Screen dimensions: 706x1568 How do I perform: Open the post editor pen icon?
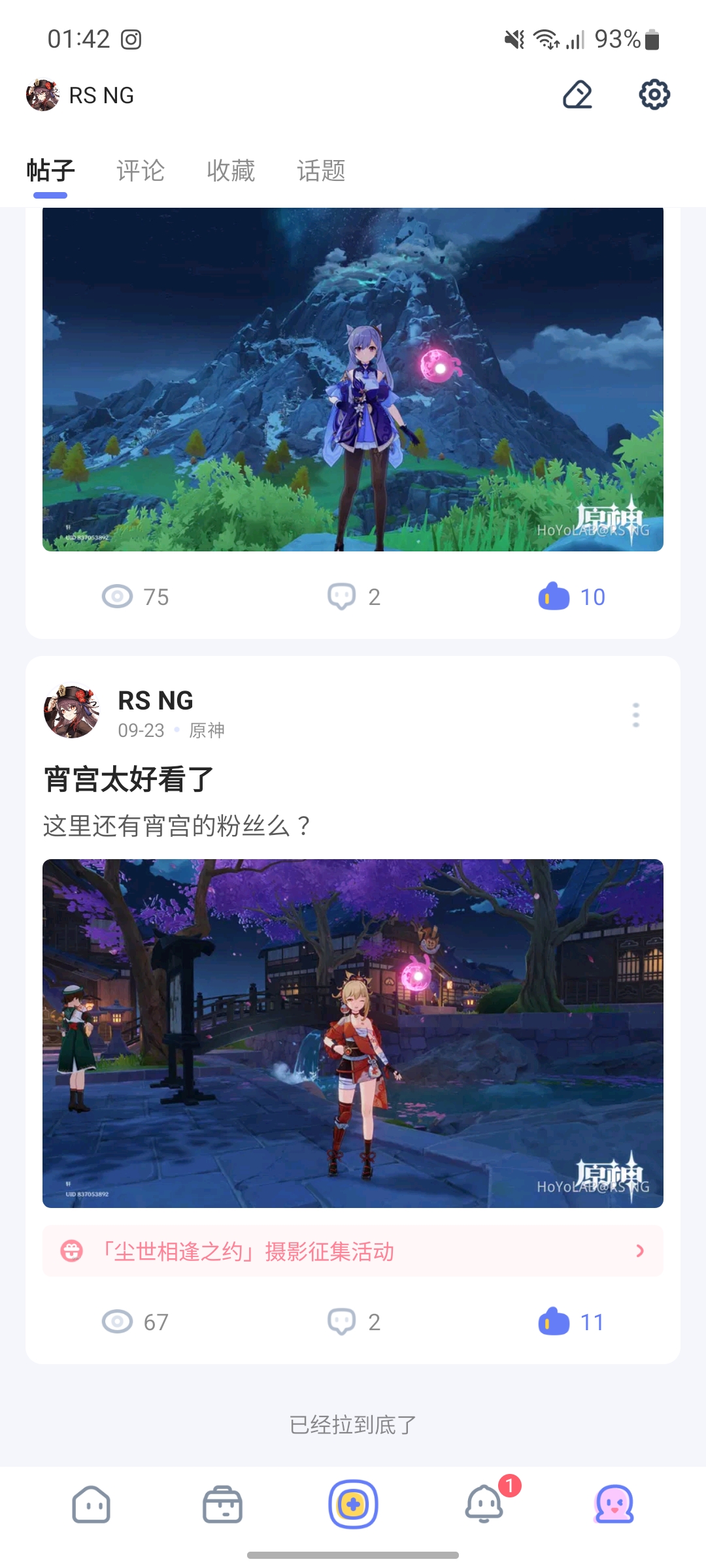[x=578, y=94]
